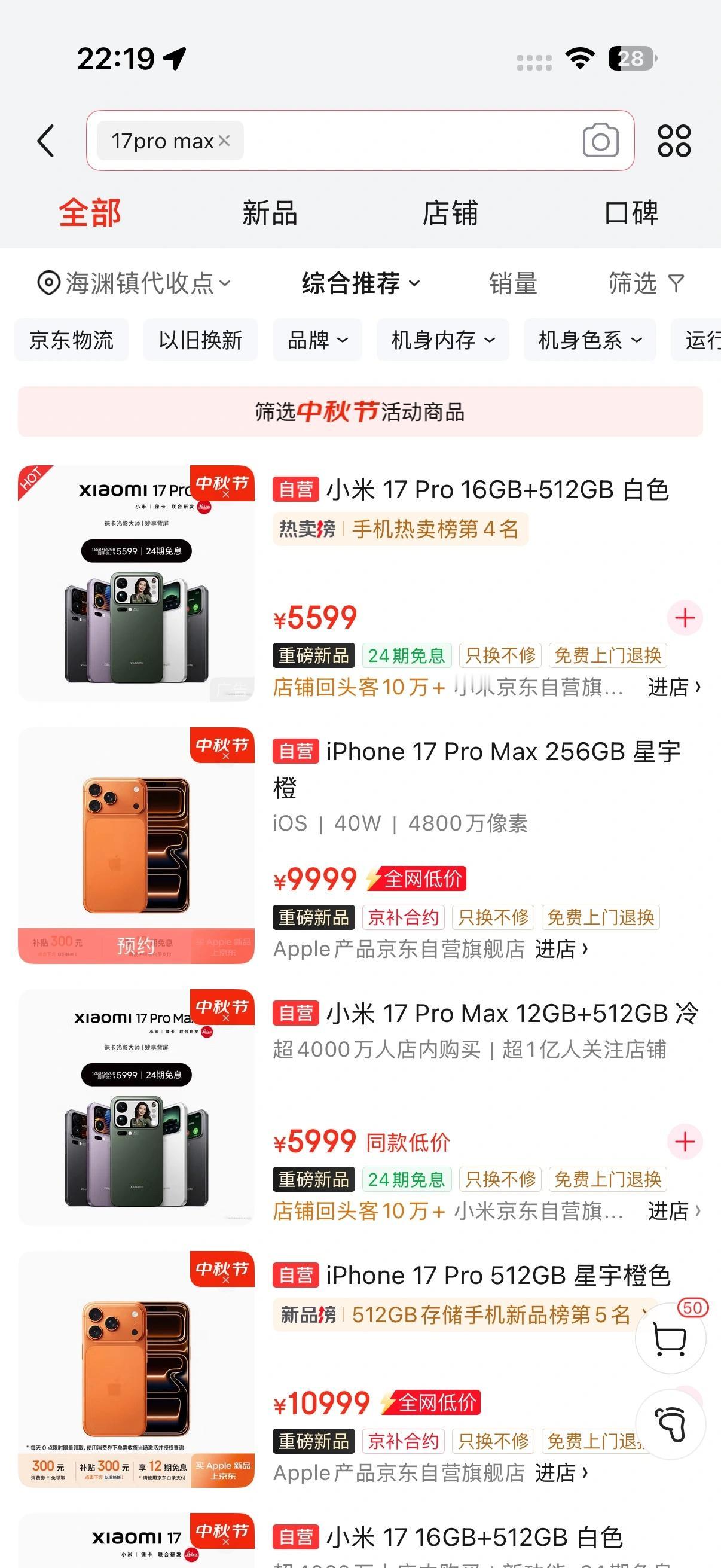Enter Apple store from iPhone 17 Pro 512GB
This screenshot has width=721, height=1568.
pyautogui.click(x=561, y=1473)
